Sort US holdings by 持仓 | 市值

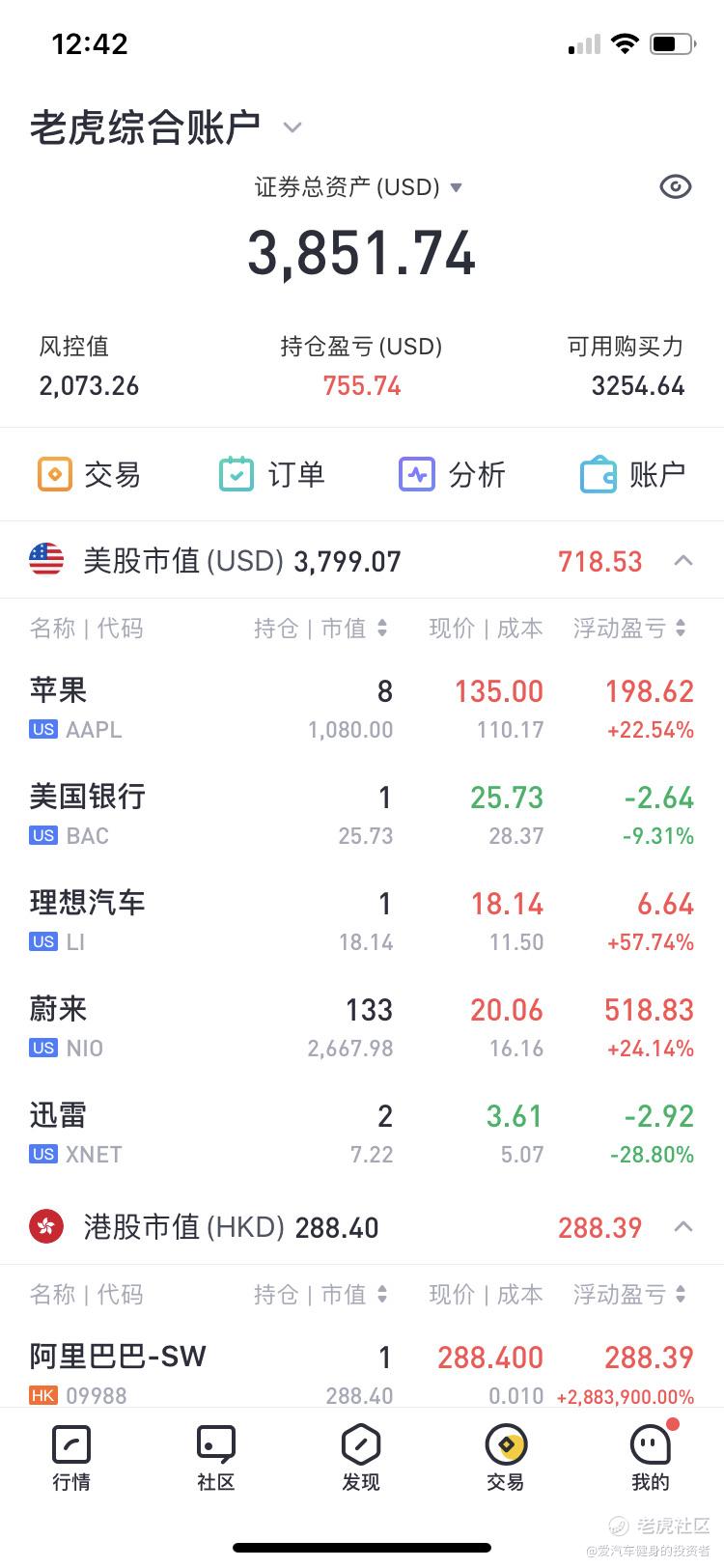click(x=320, y=629)
